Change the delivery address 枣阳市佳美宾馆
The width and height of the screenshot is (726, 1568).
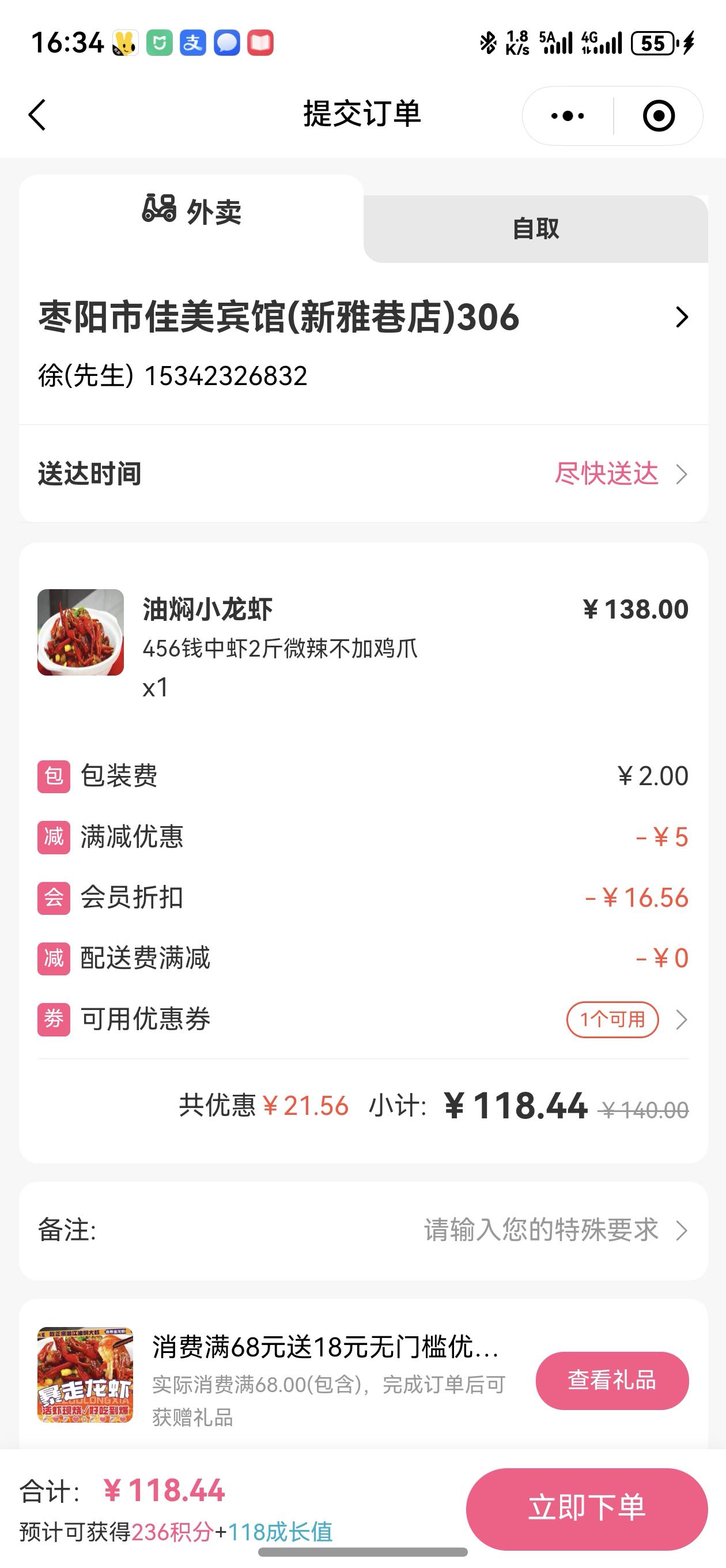(x=362, y=318)
